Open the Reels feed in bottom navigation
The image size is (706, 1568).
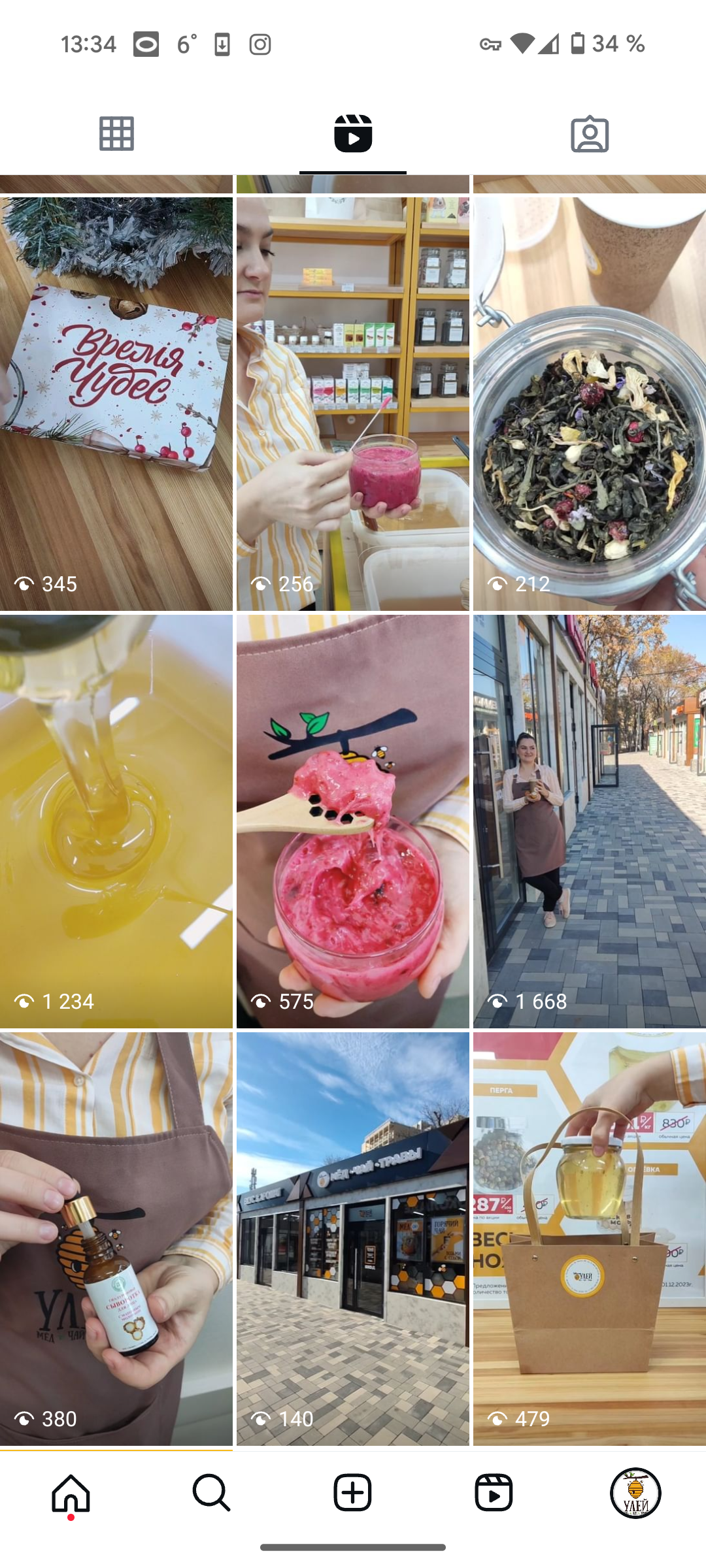(494, 1494)
